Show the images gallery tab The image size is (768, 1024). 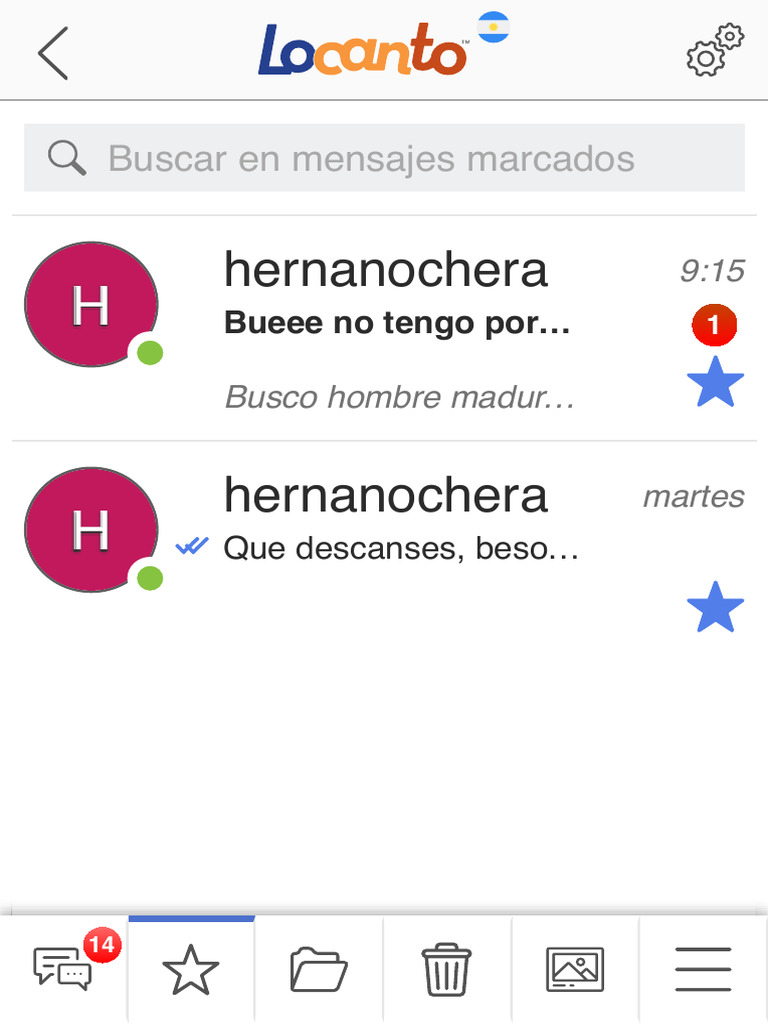pyautogui.click(x=574, y=969)
